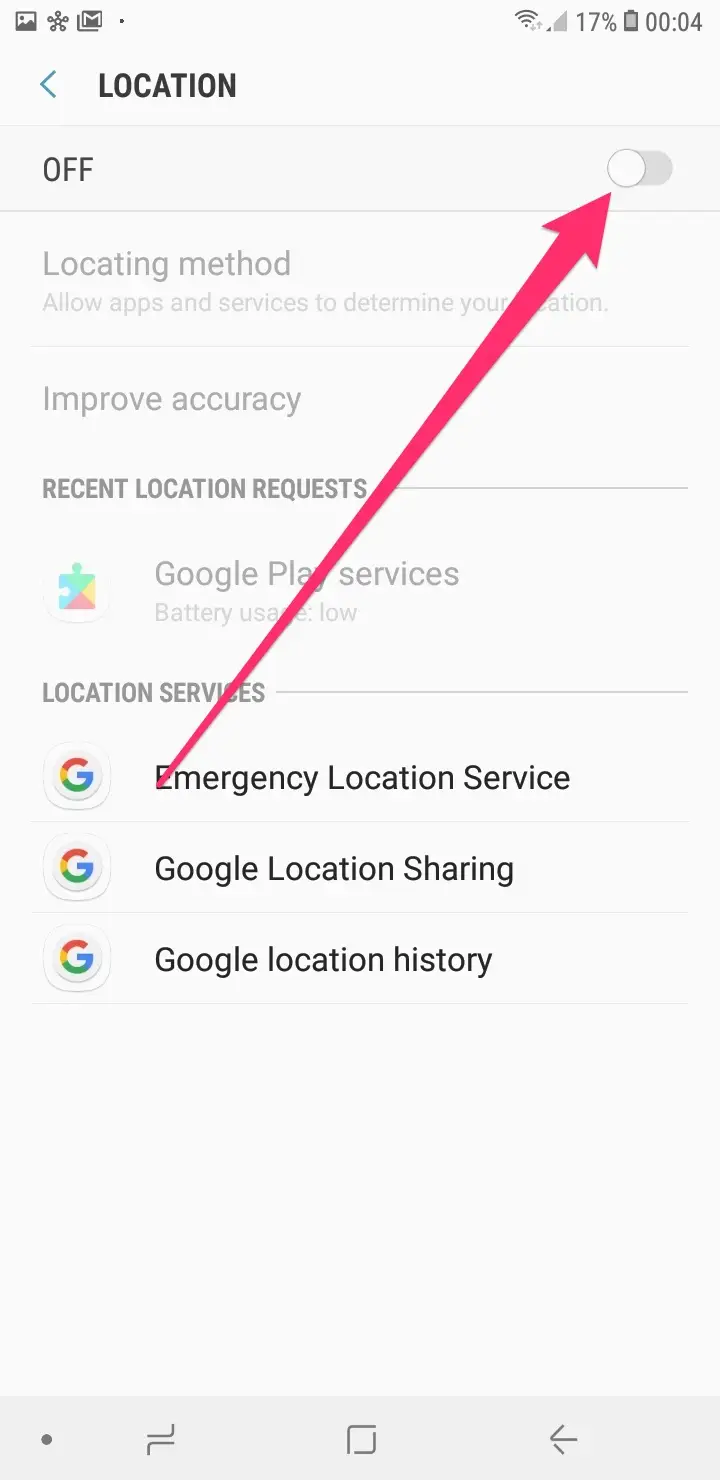Return using the back arrow next to LOCATION
Screen dimensions: 720x1480
[x=47, y=84]
